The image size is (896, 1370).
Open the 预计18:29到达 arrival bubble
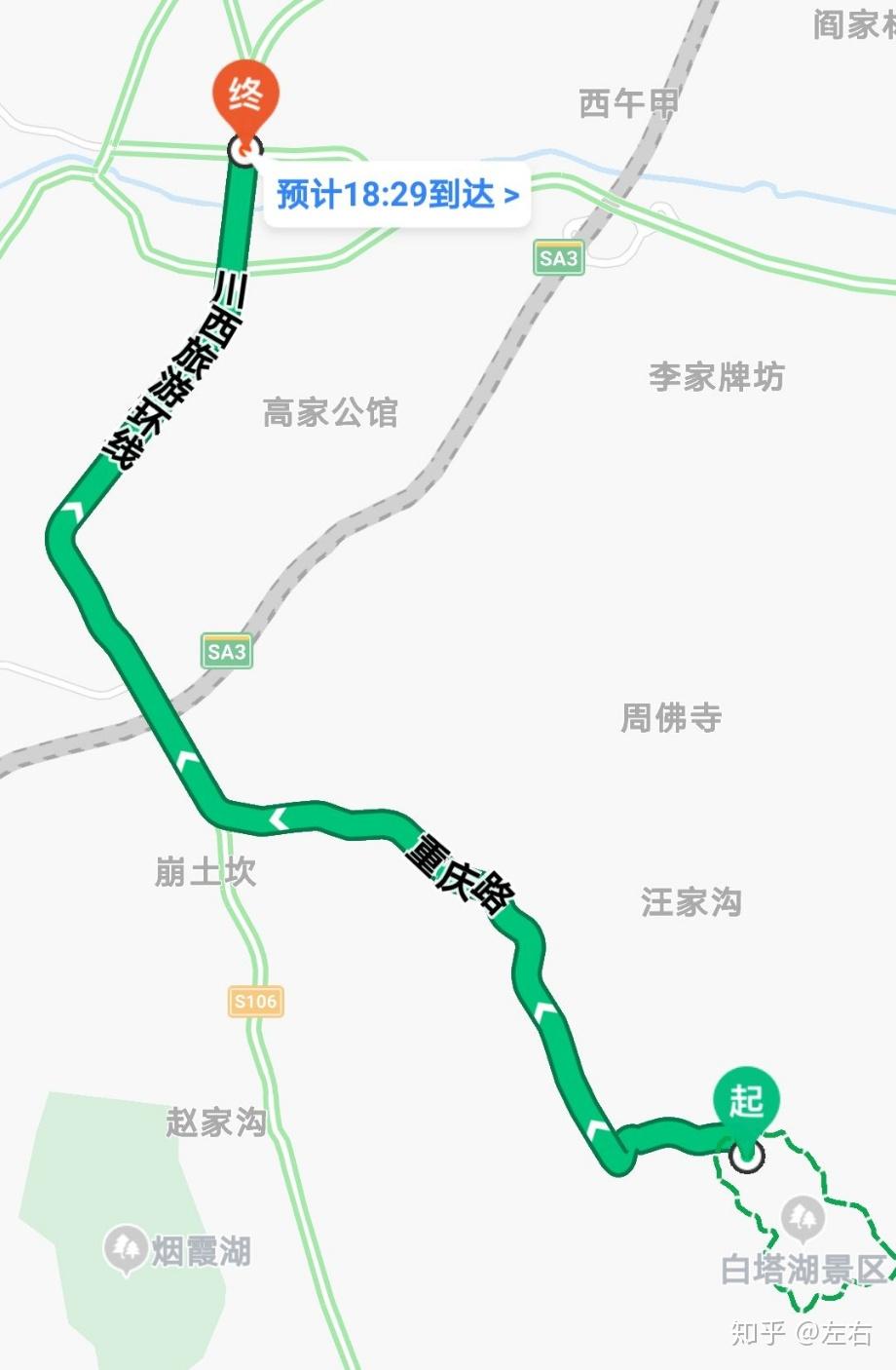pos(397,195)
